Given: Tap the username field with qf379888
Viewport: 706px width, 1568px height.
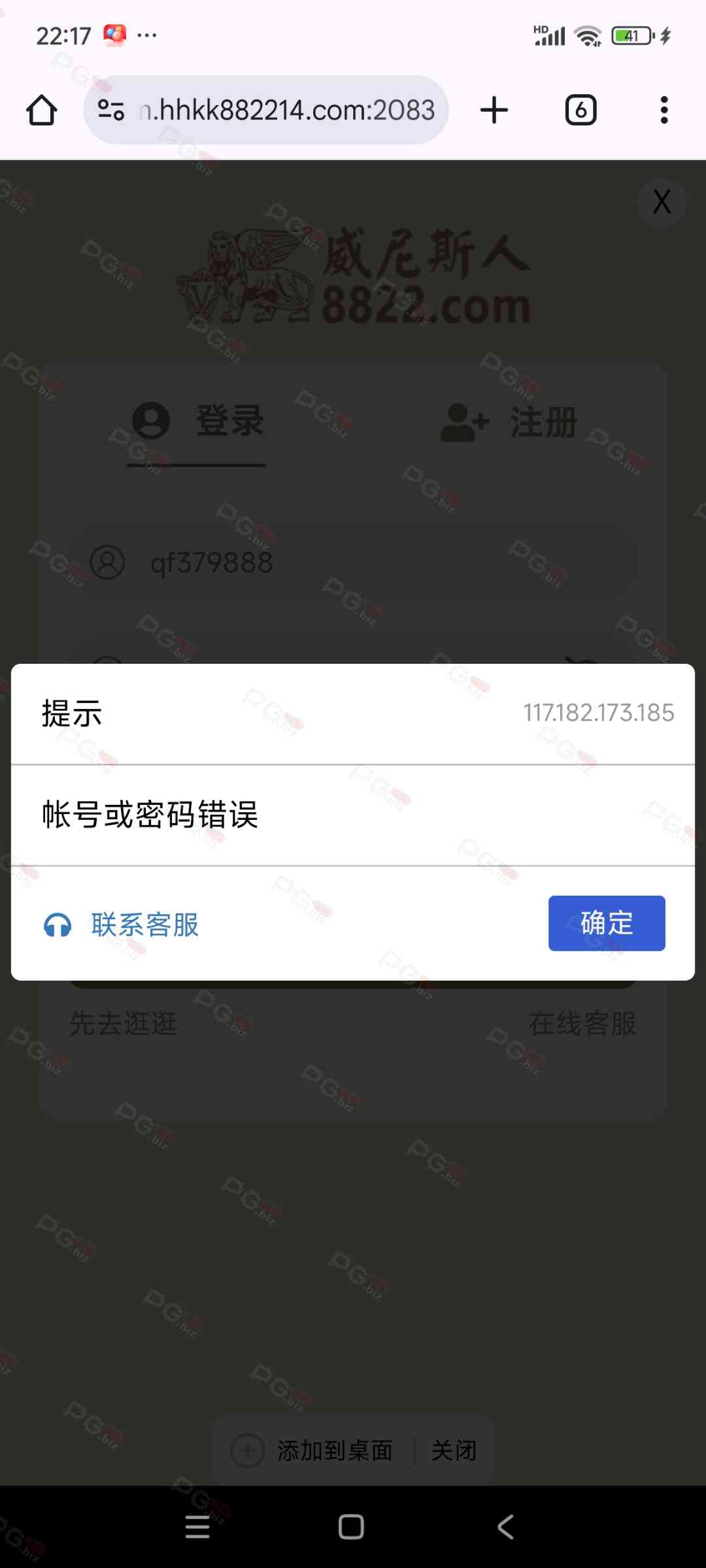Looking at the screenshot, I should [x=353, y=563].
